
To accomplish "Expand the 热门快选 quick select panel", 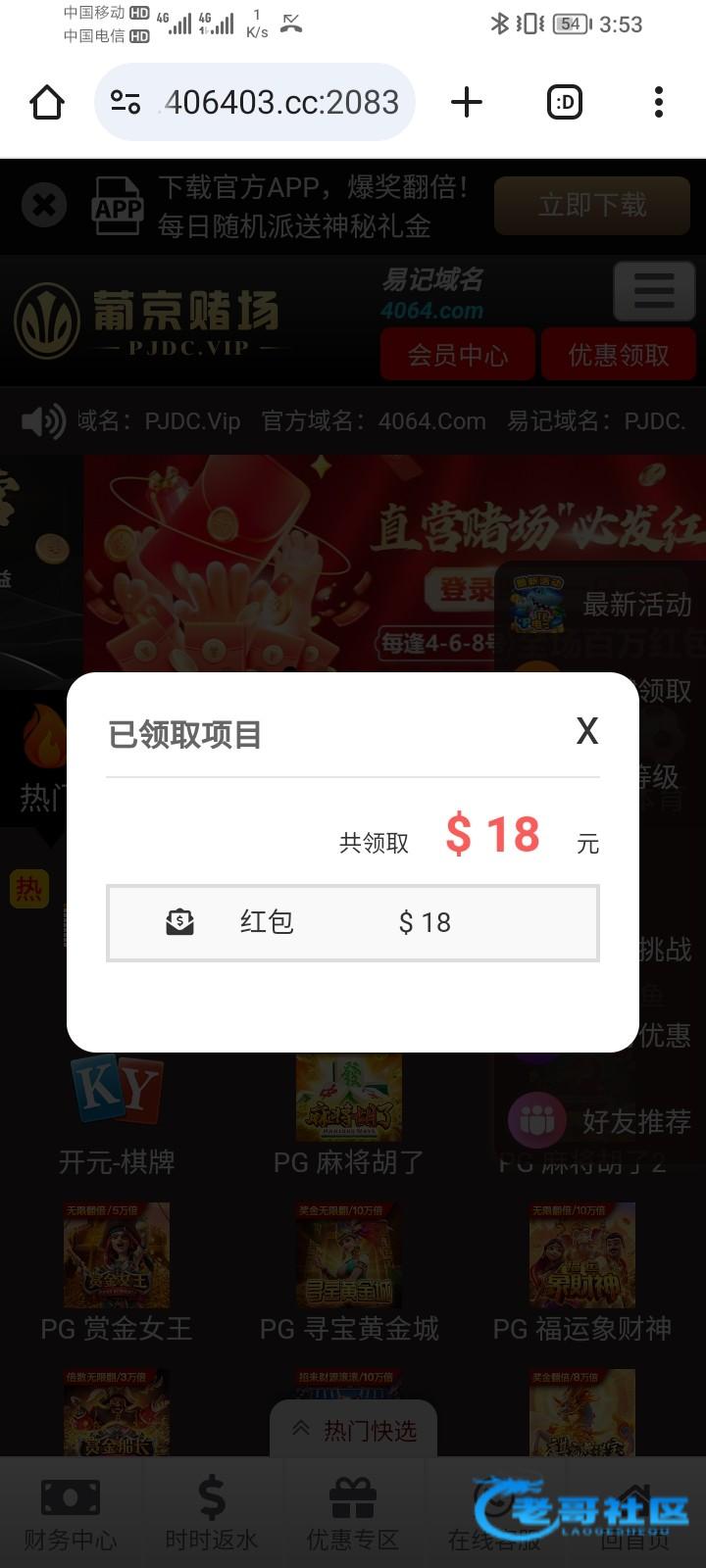I will pyautogui.click(x=354, y=1431).
